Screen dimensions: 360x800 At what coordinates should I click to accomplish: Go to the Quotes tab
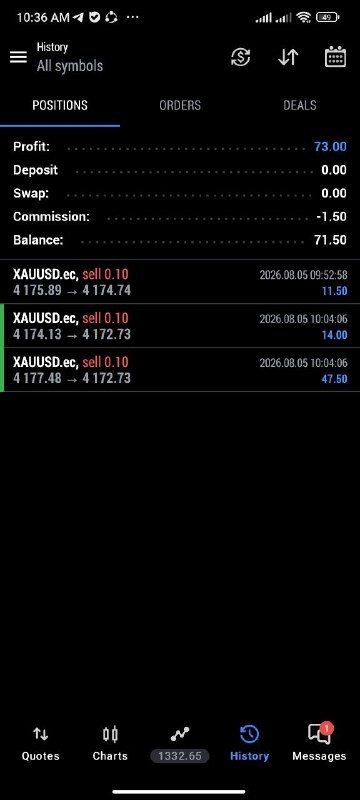40,744
